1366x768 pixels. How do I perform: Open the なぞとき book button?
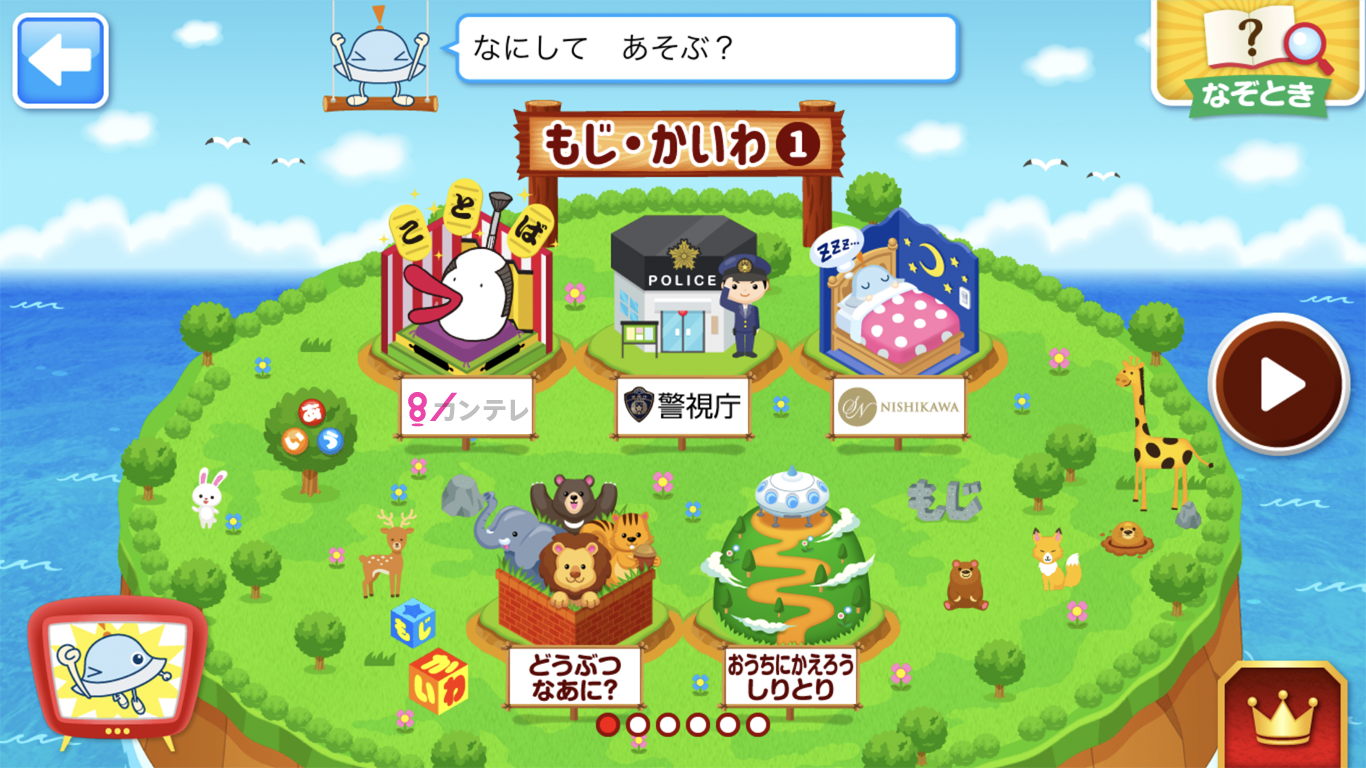coord(1259,56)
